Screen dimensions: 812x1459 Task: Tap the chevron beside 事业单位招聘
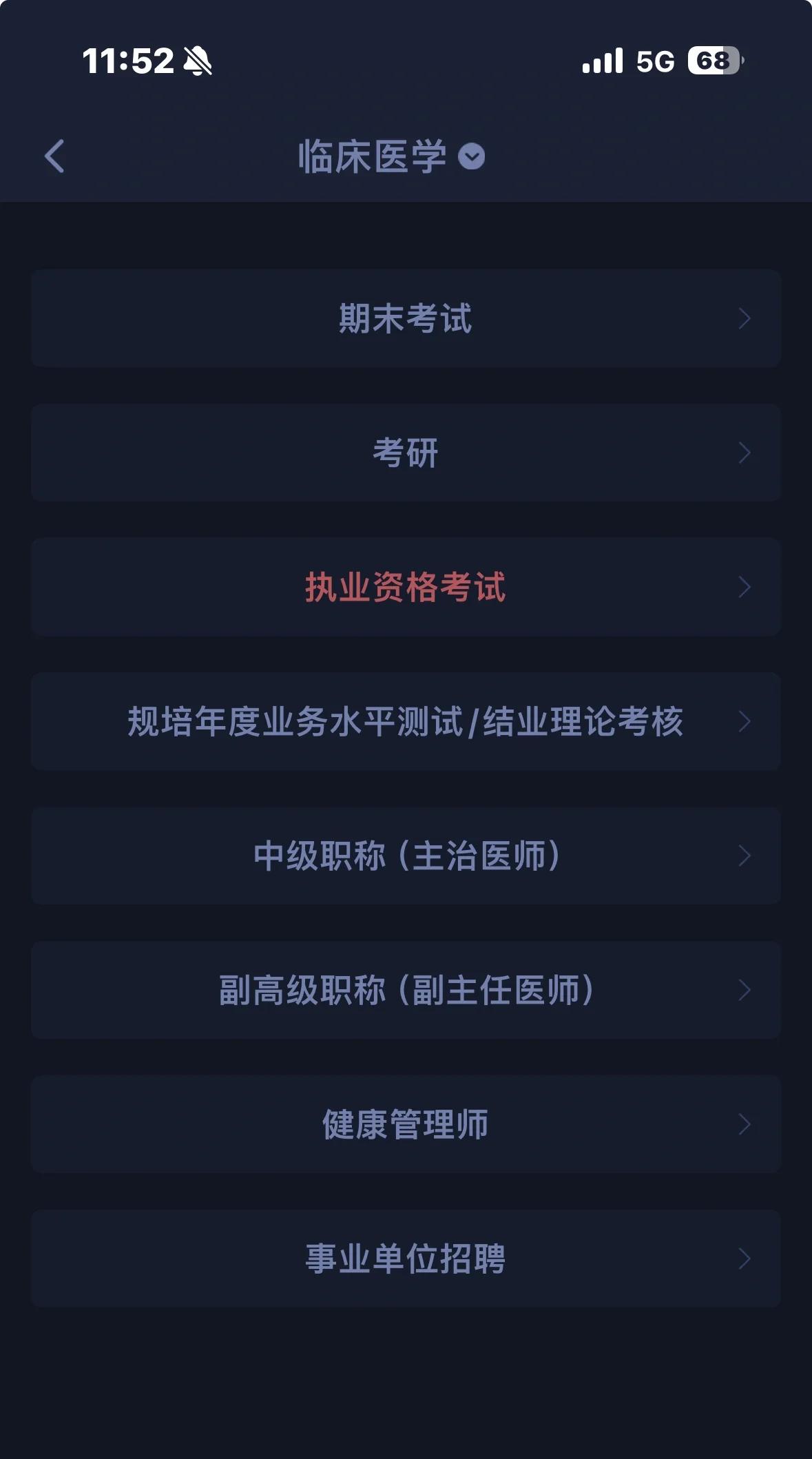tap(746, 1259)
